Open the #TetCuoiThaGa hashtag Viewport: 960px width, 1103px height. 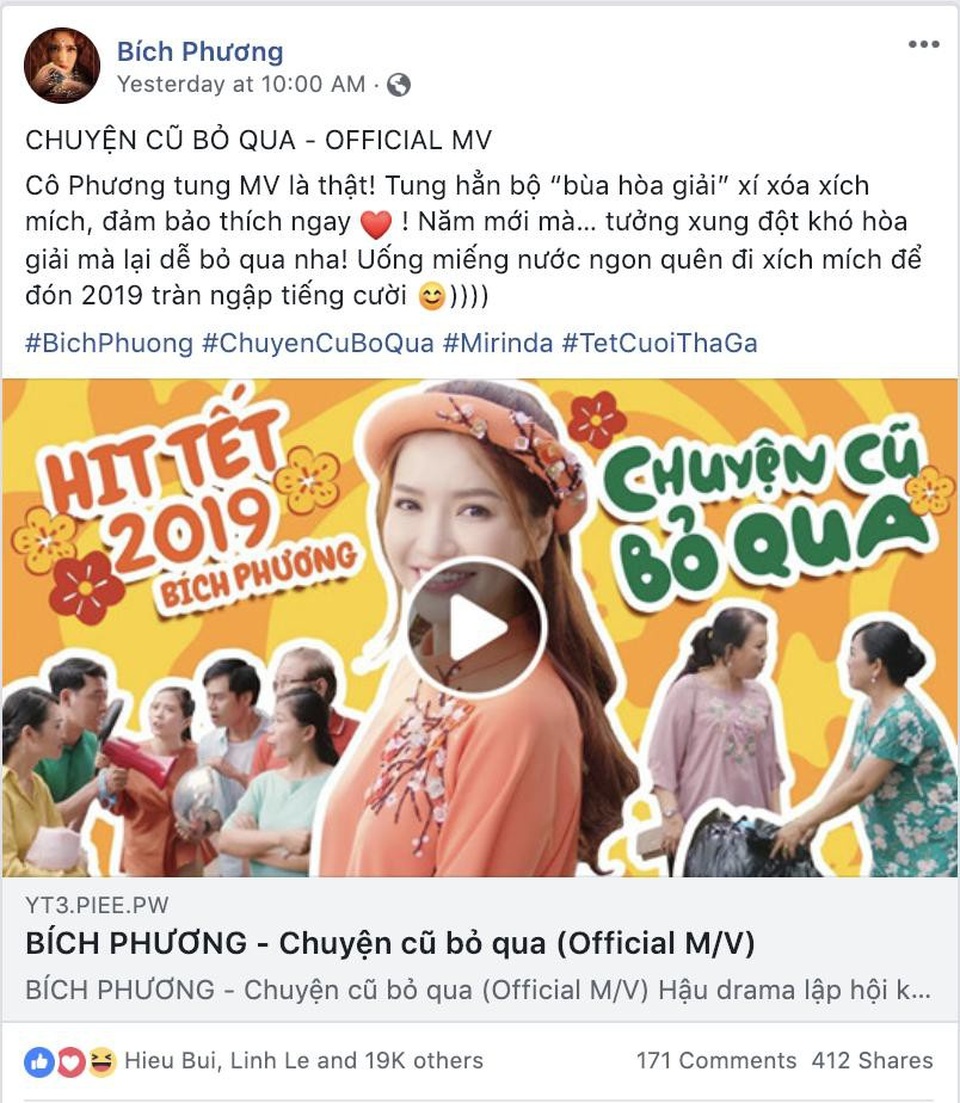click(659, 344)
